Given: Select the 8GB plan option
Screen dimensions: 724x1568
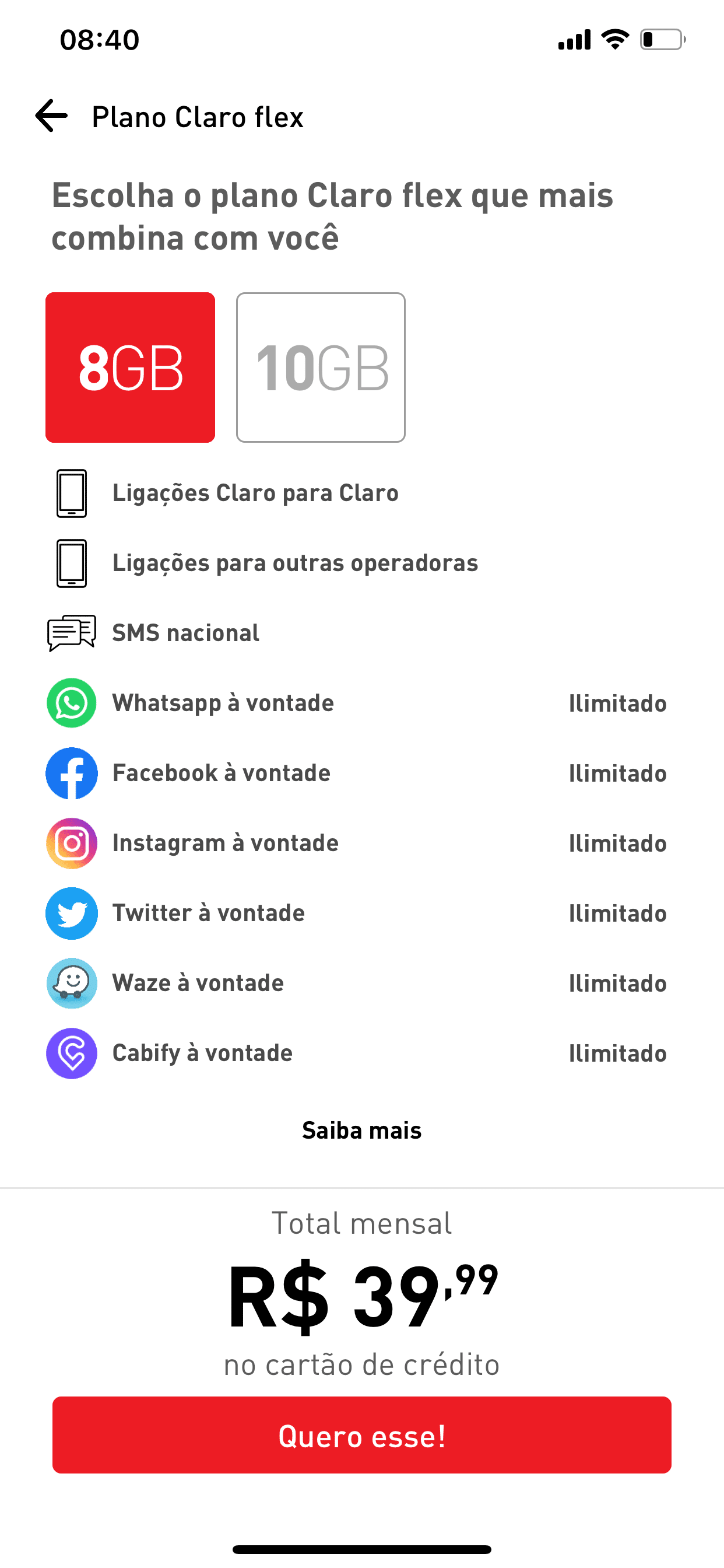Looking at the screenshot, I should 130,367.
